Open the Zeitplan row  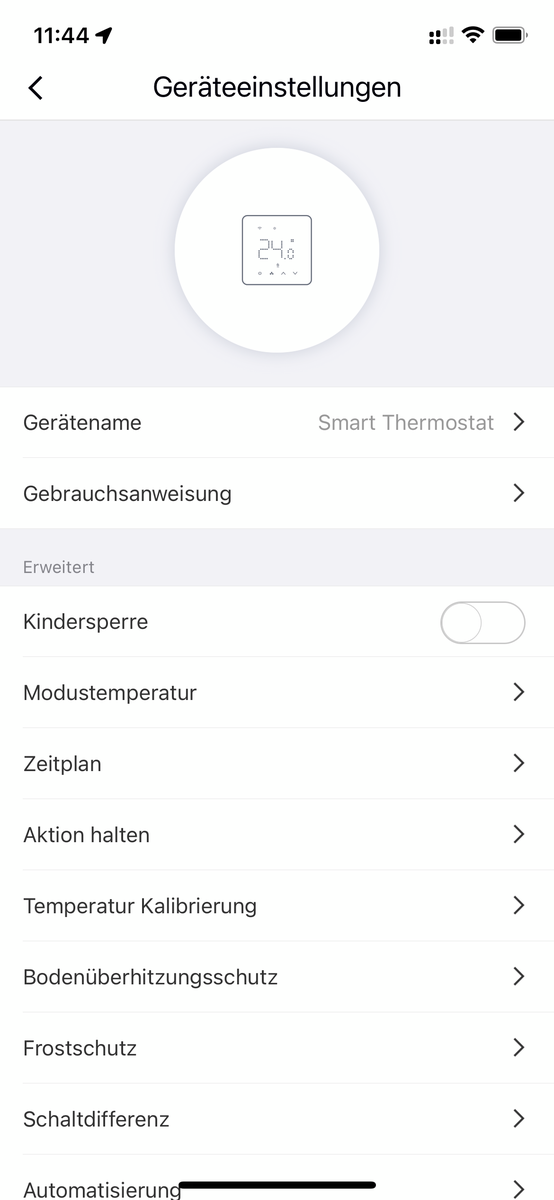tap(277, 763)
